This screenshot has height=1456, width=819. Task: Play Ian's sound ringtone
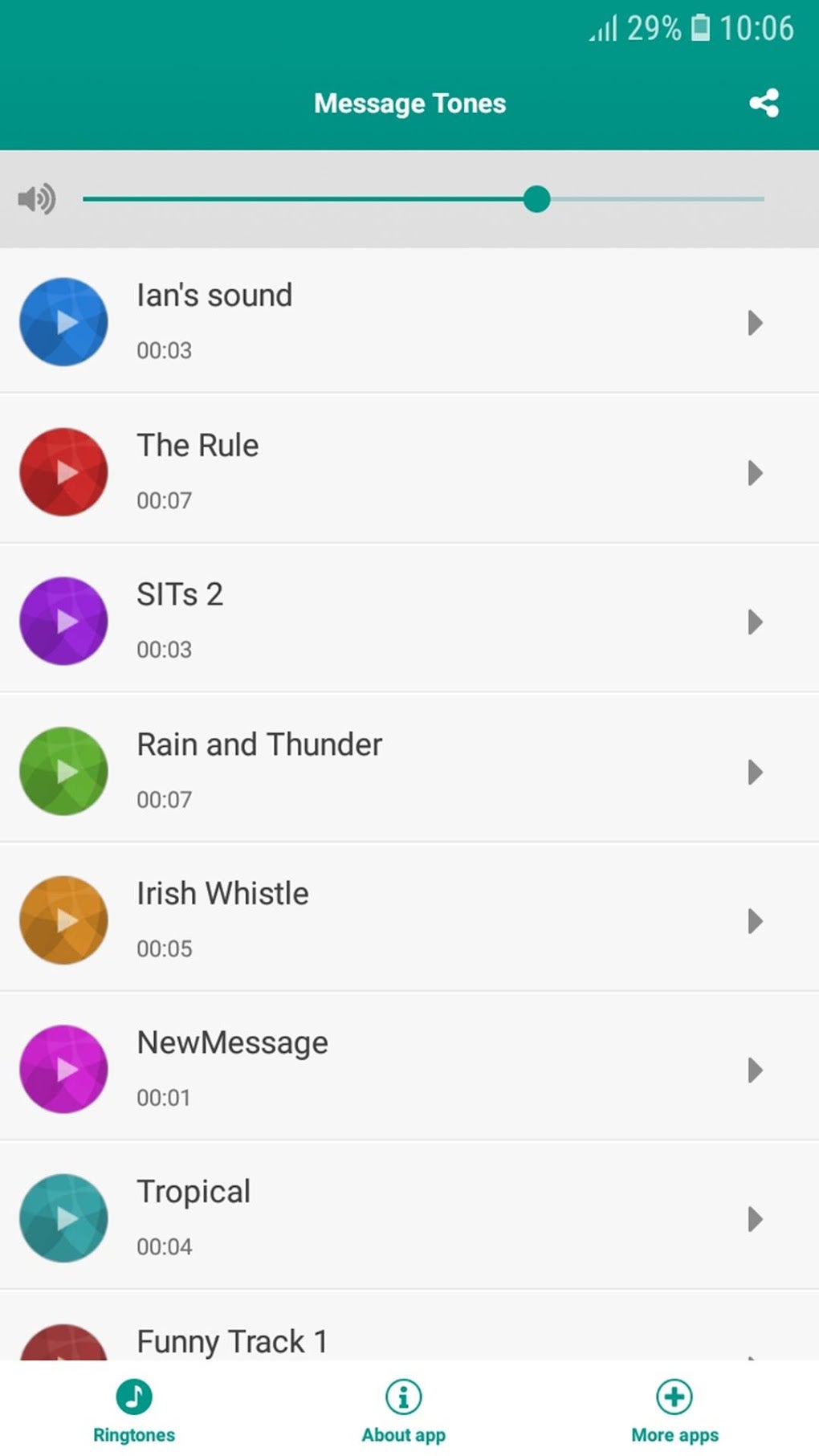click(x=63, y=321)
